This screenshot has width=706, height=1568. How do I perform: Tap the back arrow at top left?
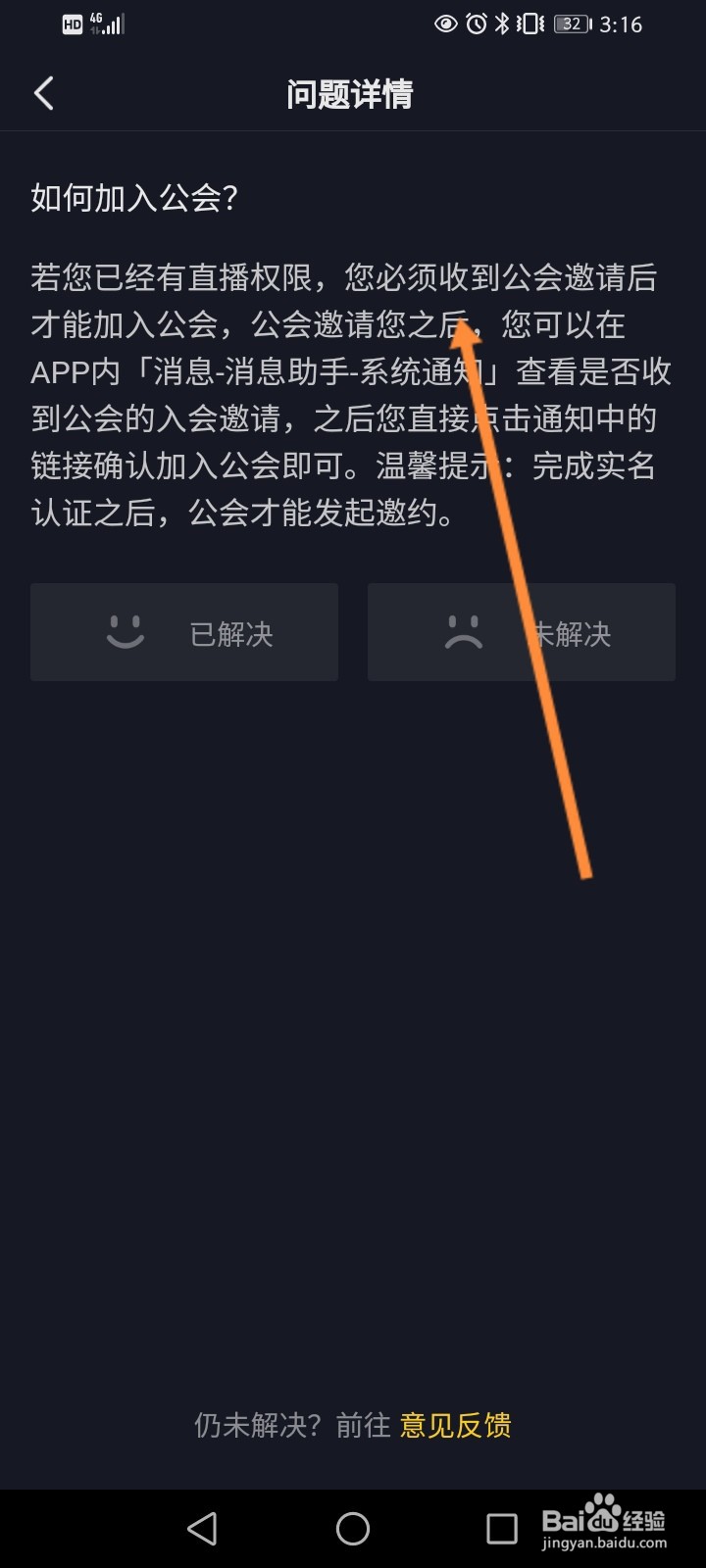coord(43,91)
